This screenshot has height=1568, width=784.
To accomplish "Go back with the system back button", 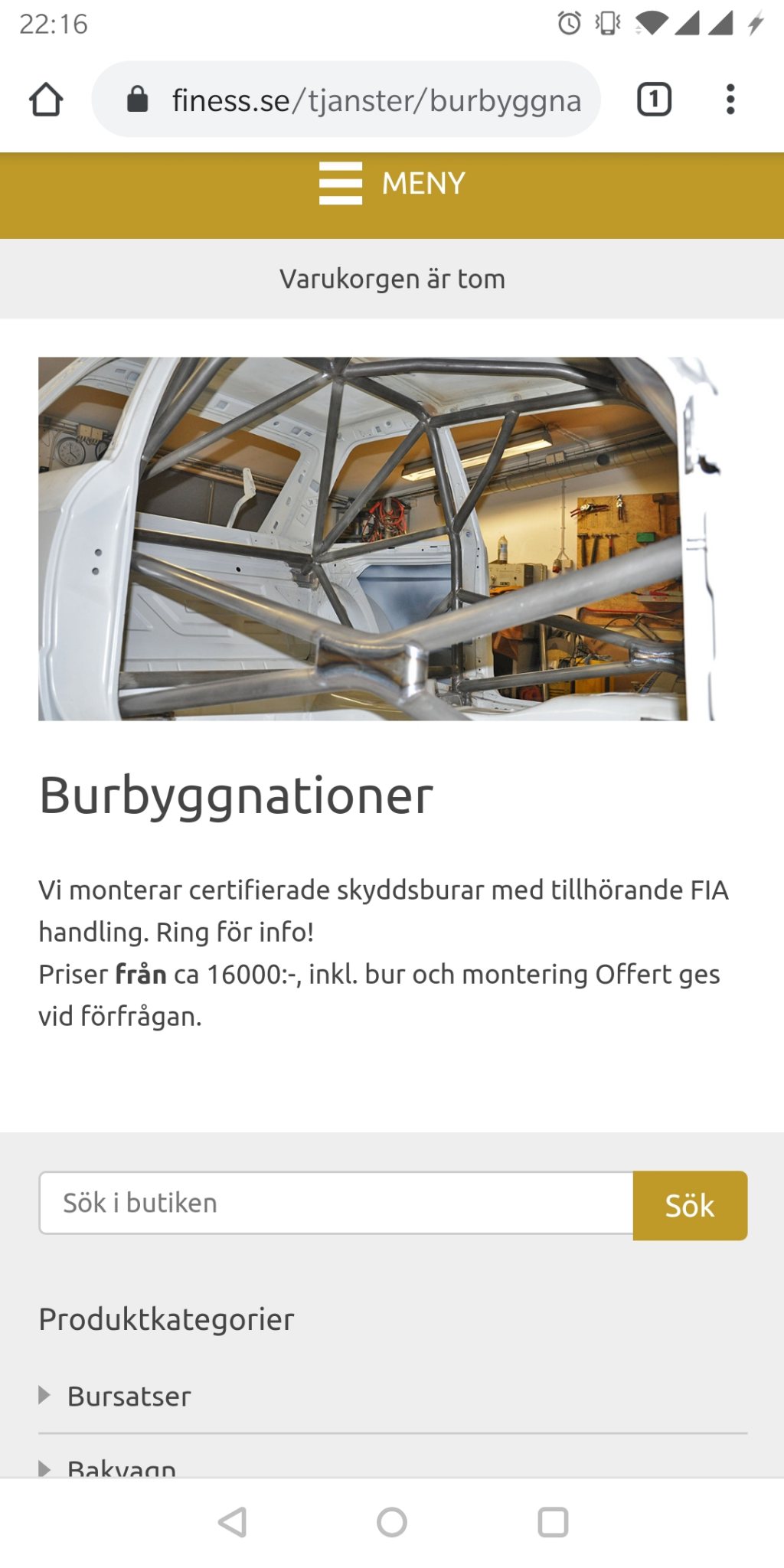I will (232, 1522).
